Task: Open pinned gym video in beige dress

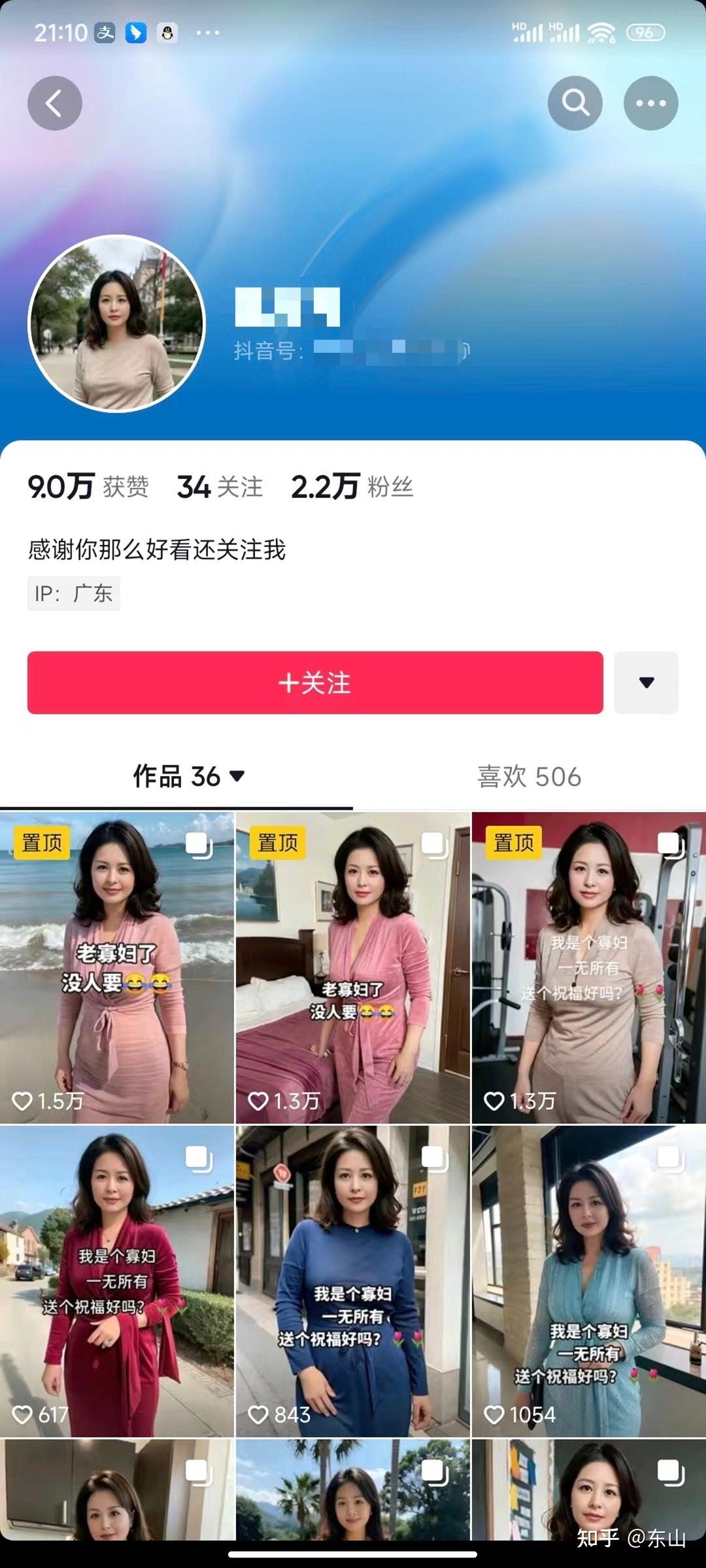Action: coord(588,967)
